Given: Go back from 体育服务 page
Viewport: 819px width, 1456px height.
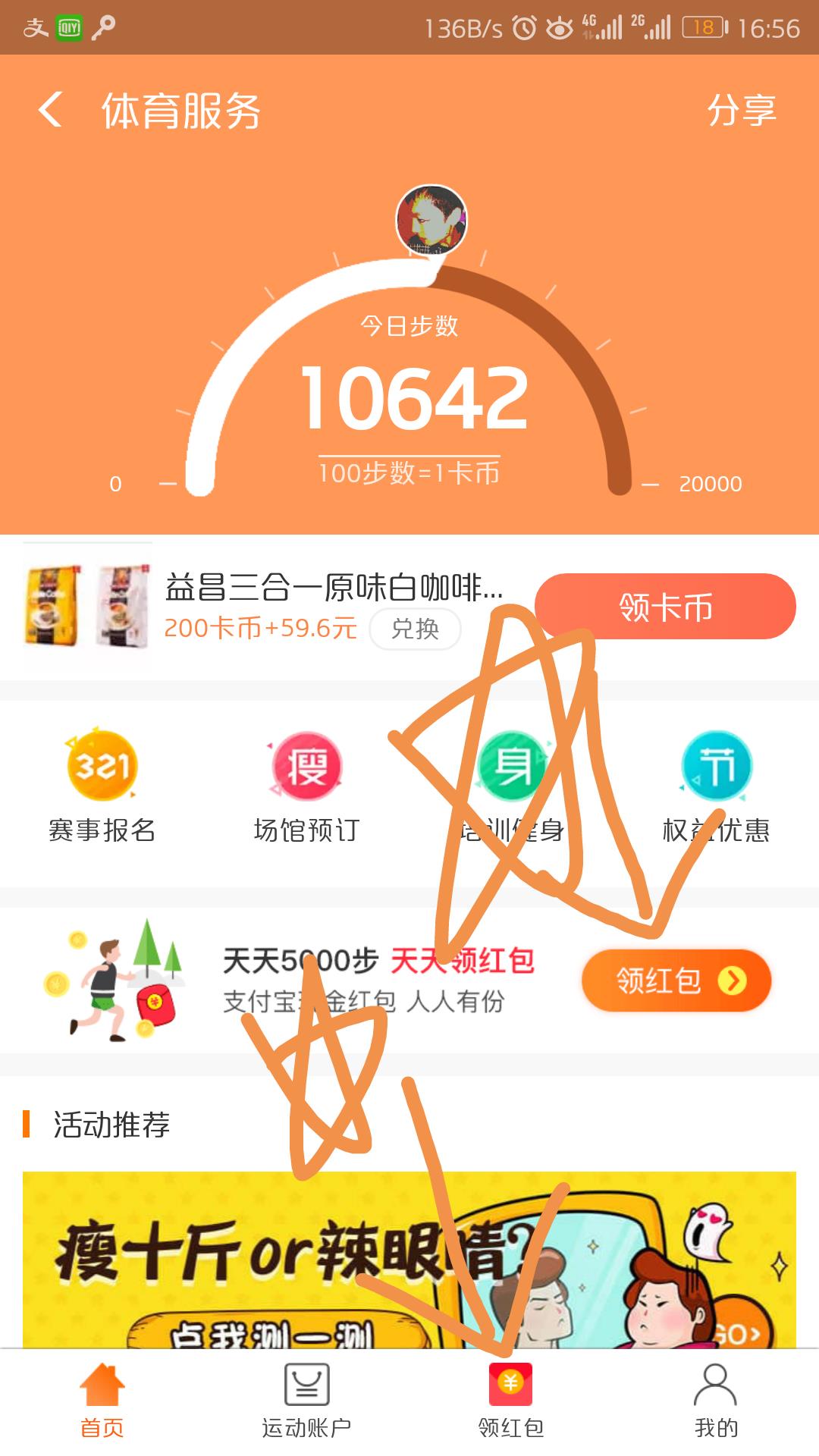Looking at the screenshot, I should 51,110.
